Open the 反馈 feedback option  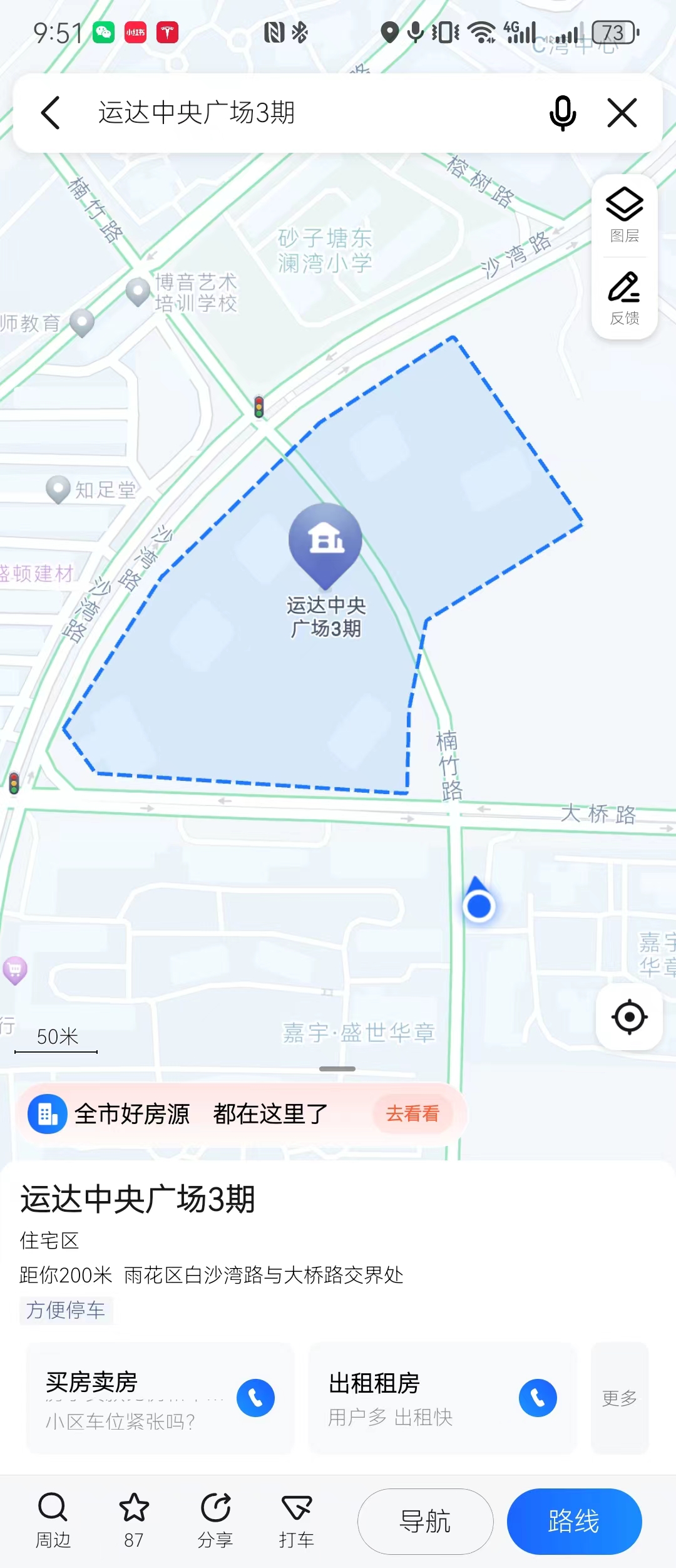tap(624, 298)
